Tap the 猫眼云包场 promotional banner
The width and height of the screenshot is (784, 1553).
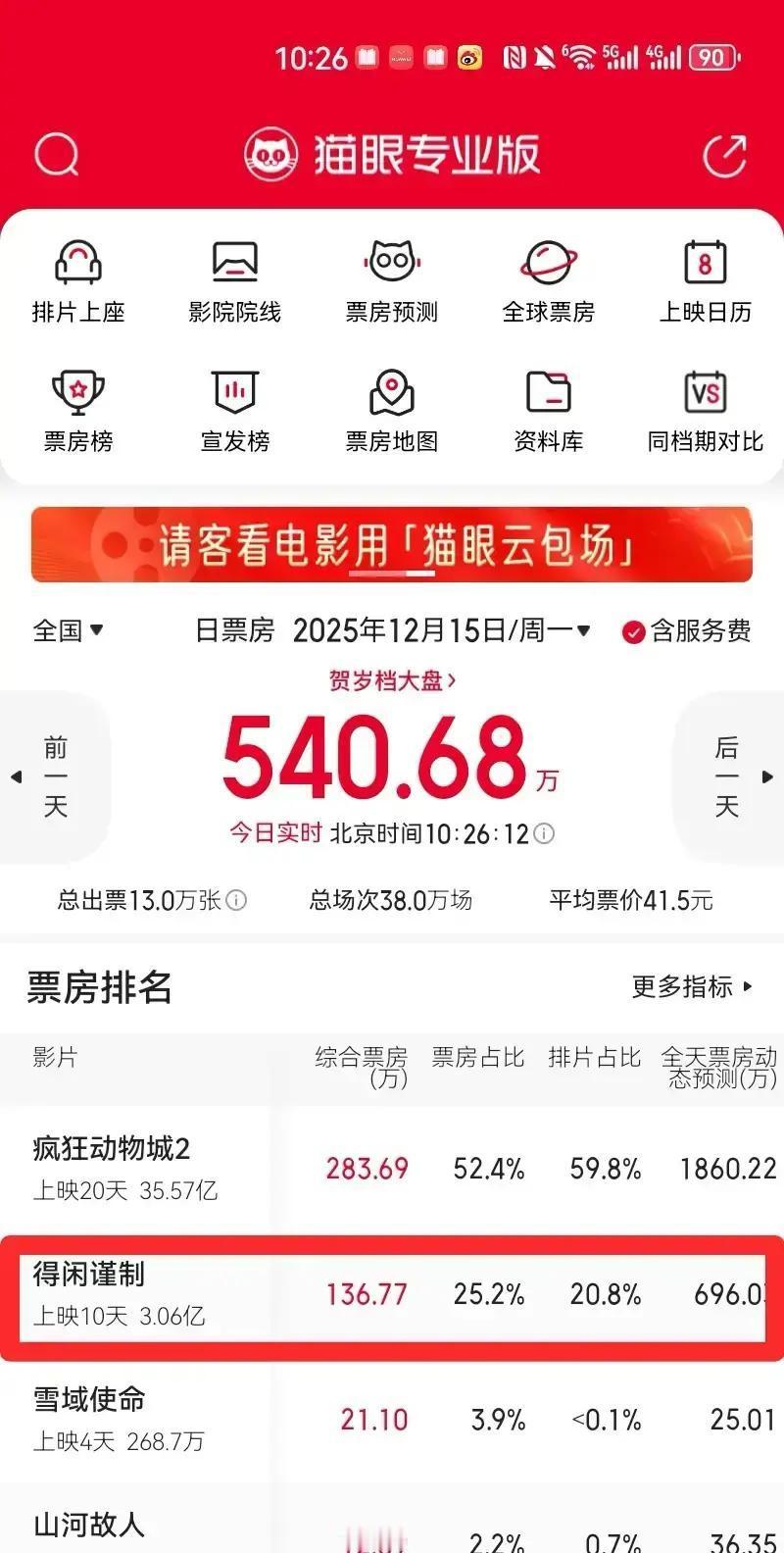tap(392, 545)
